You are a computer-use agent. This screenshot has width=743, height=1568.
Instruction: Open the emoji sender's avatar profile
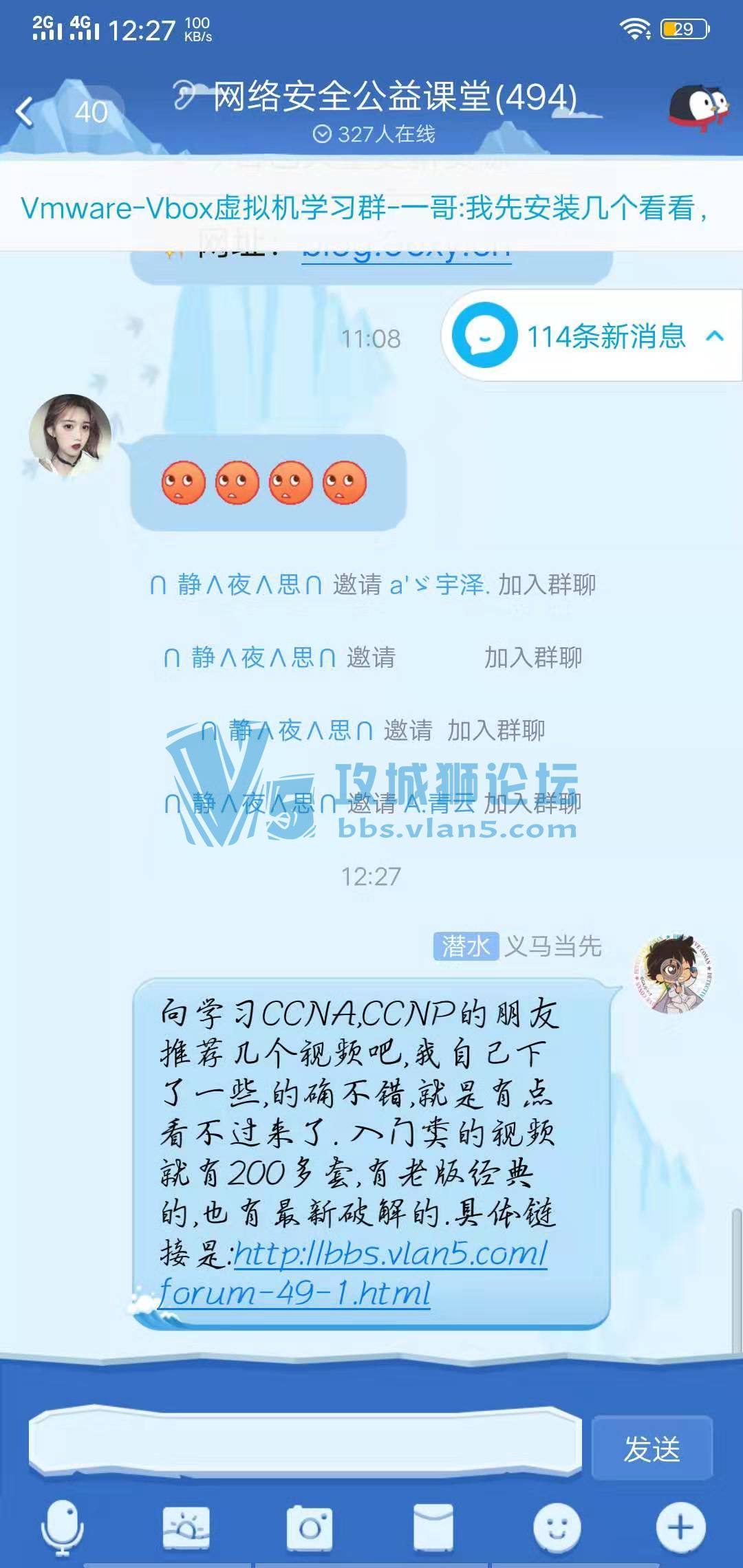click(69, 435)
